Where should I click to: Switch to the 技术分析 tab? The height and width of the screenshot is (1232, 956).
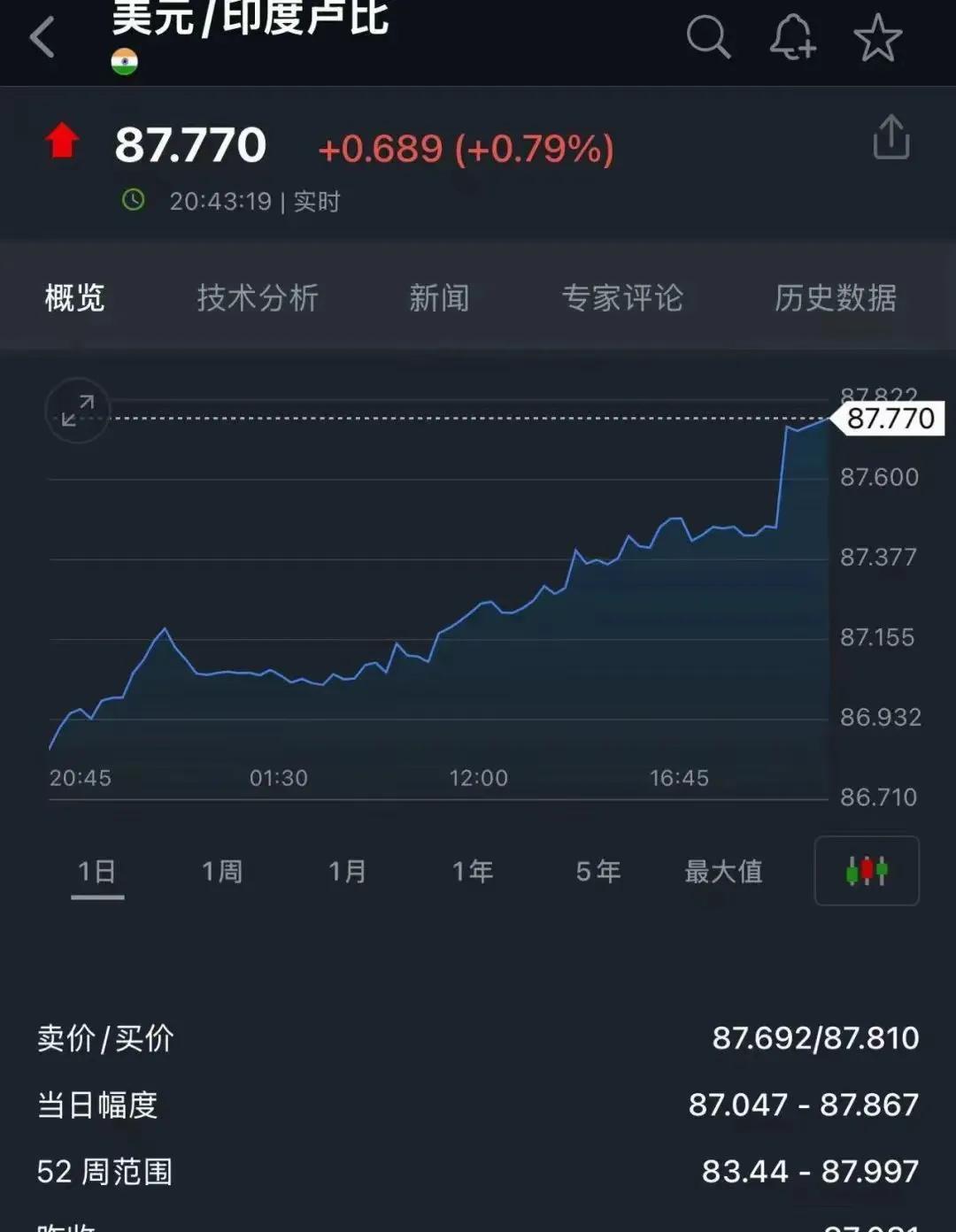[x=258, y=298]
